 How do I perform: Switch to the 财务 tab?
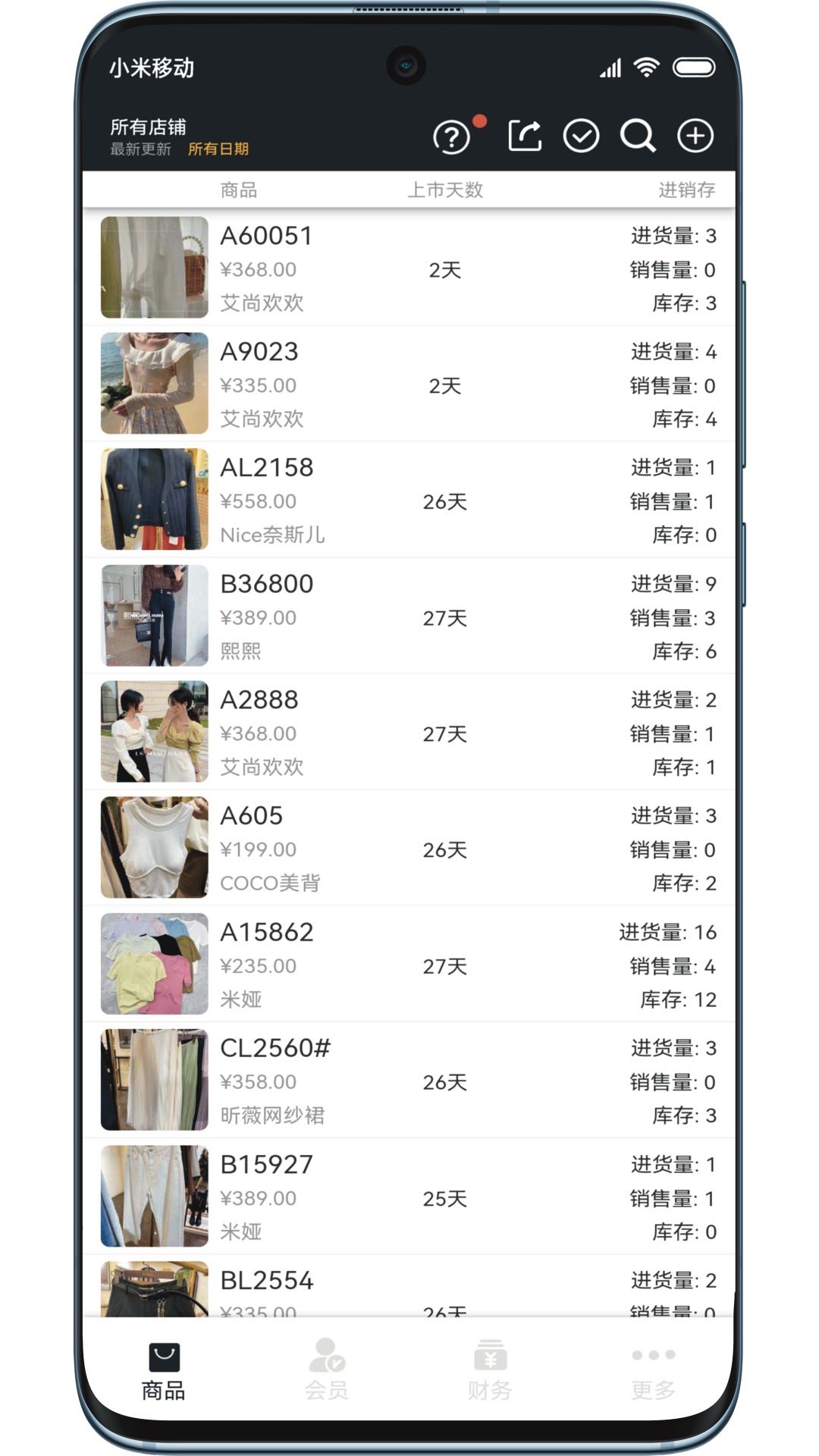coord(490,1369)
